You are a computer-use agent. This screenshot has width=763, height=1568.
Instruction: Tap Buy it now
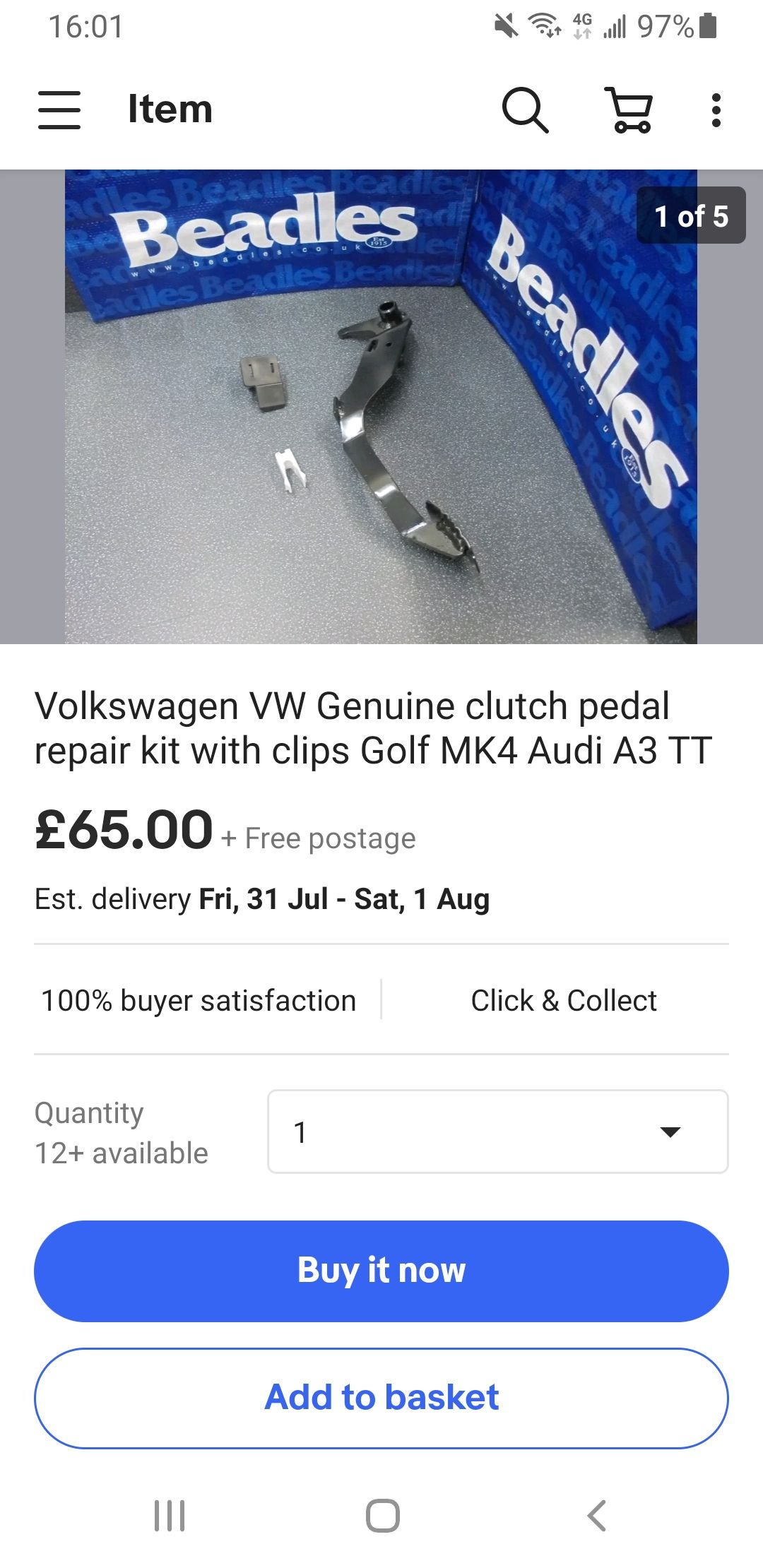381,1271
